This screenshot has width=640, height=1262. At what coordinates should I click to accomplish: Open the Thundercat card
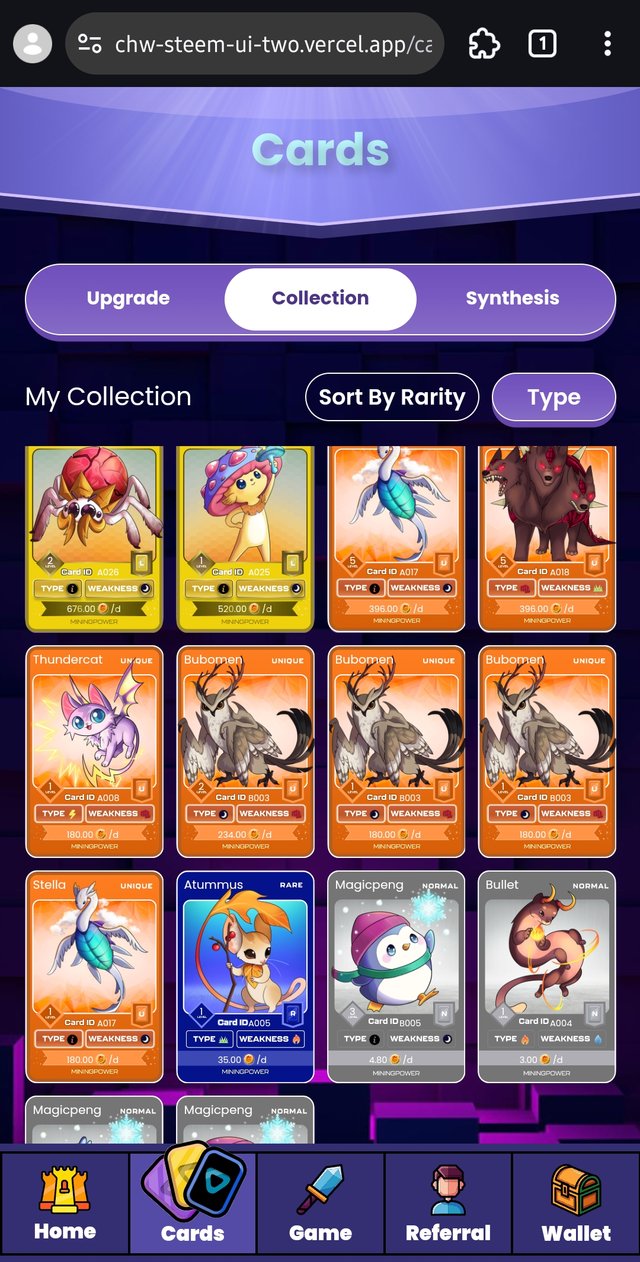94,752
